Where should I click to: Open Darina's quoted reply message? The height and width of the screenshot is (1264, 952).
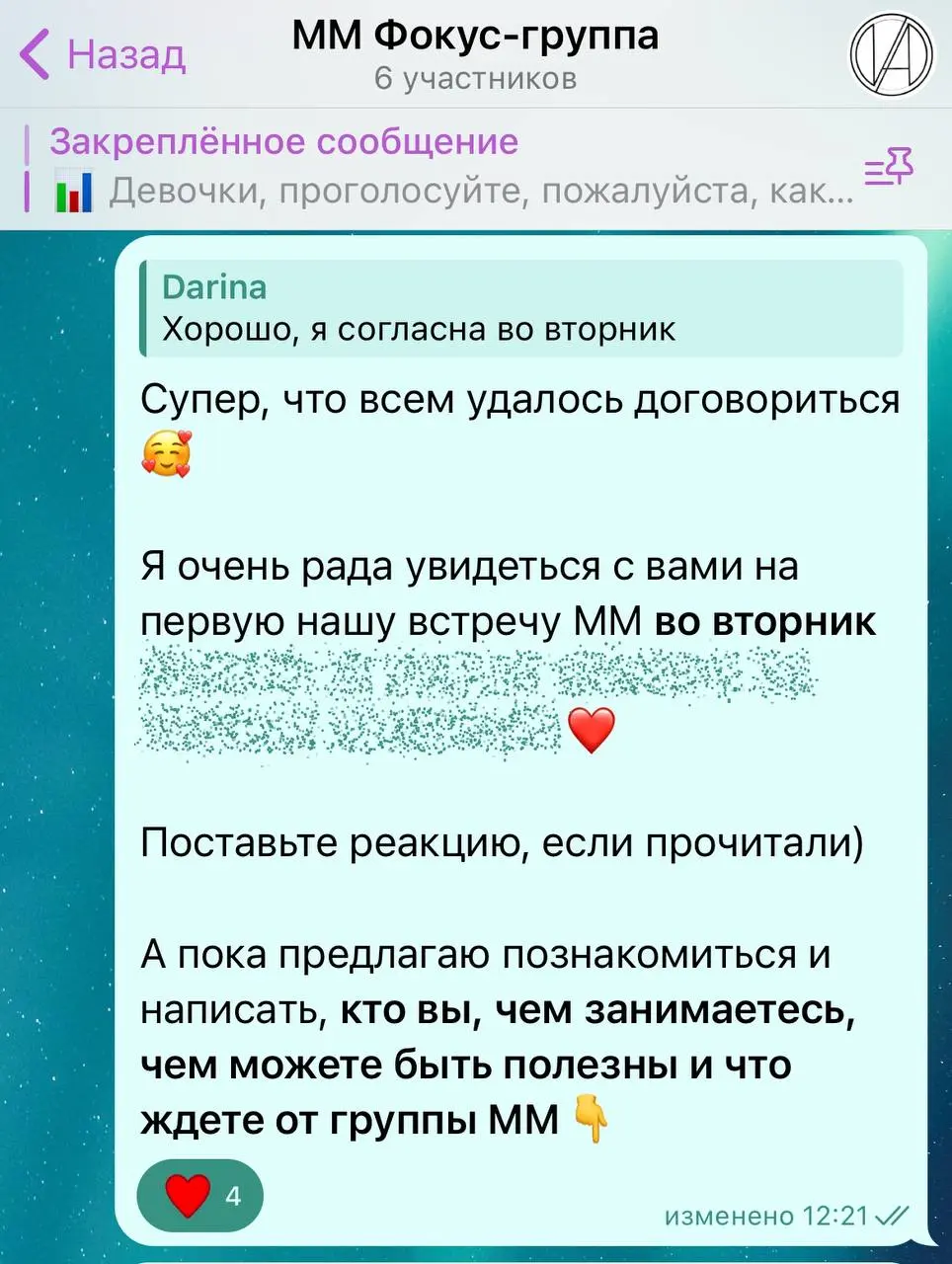[520, 308]
